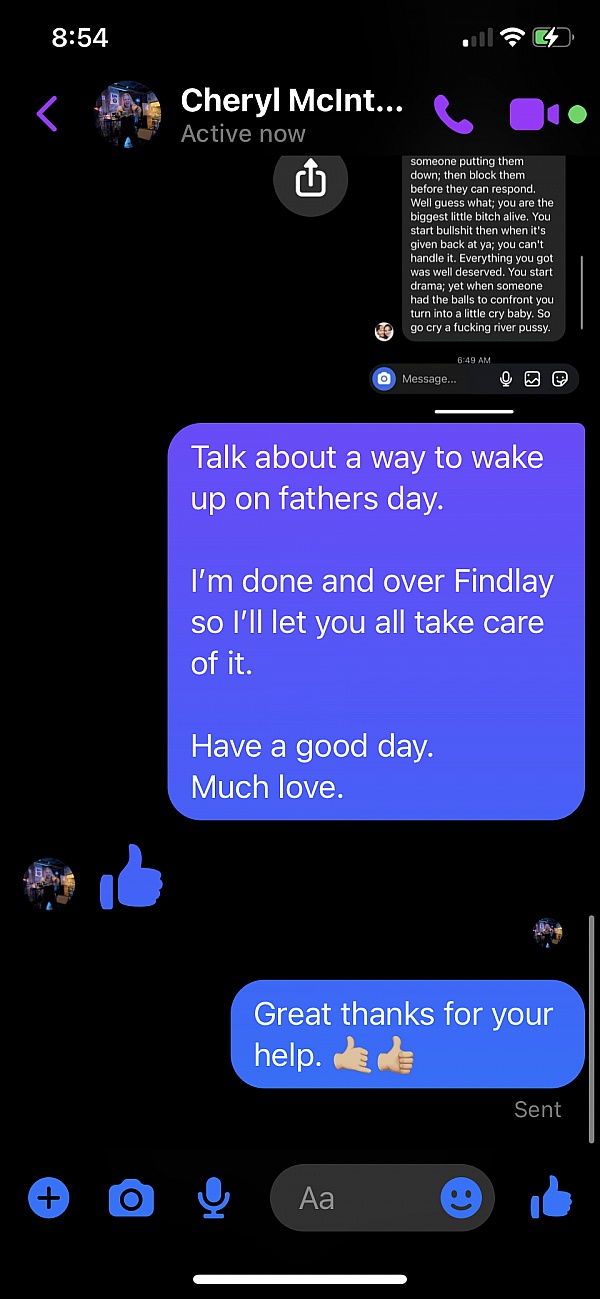
Task: Open more options with plus icon
Action: coord(48,1197)
